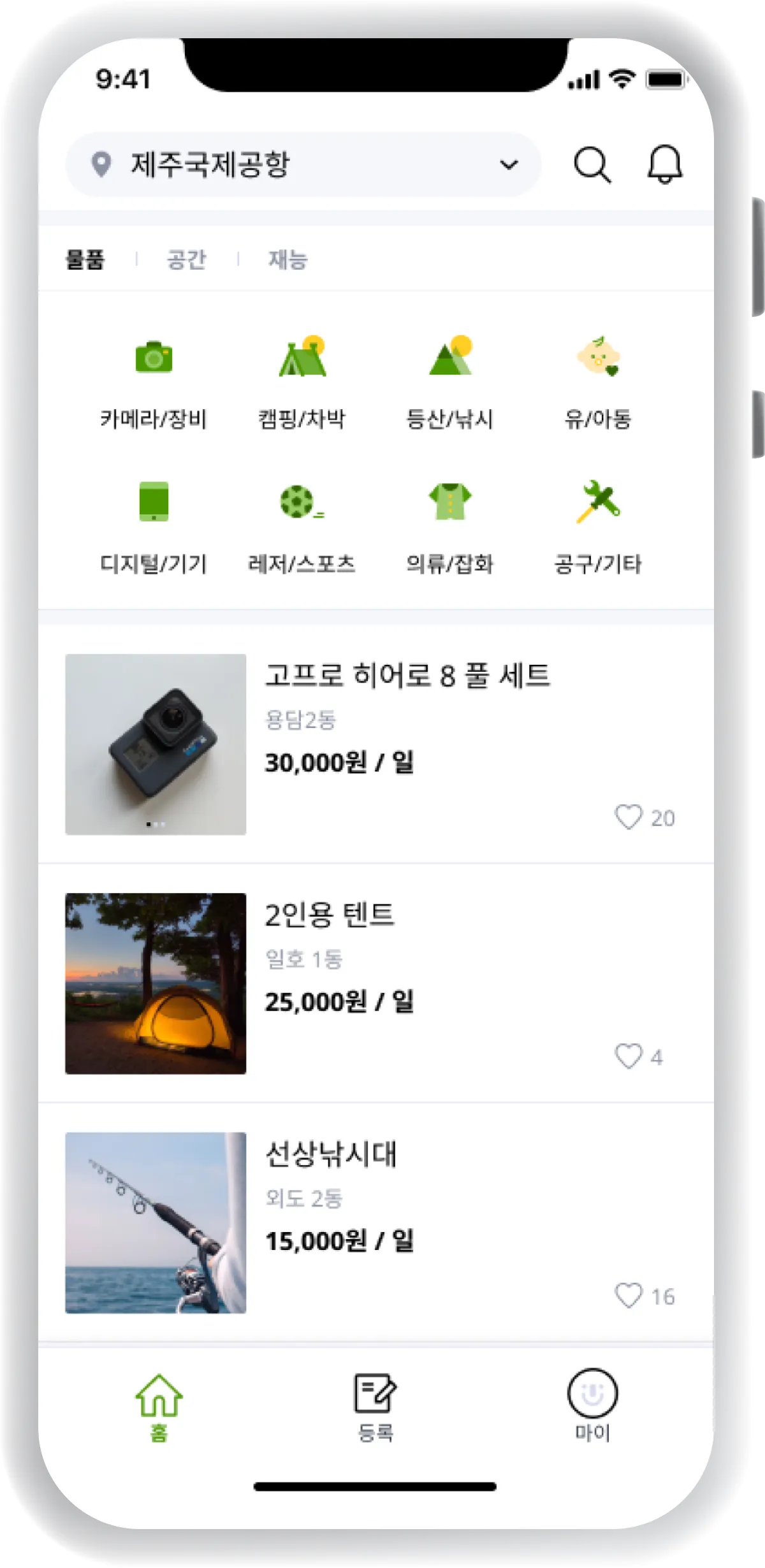
Task: View the 선상낚시대 listing
Action: pos(331,1154)
